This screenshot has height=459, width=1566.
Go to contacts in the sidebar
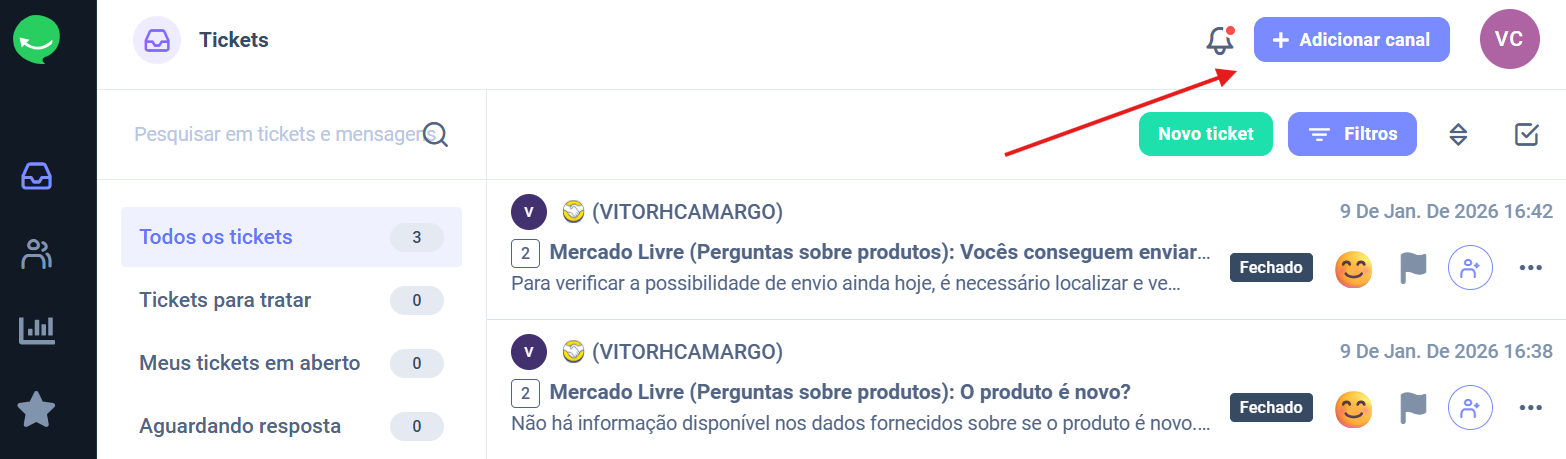point(37,254)
